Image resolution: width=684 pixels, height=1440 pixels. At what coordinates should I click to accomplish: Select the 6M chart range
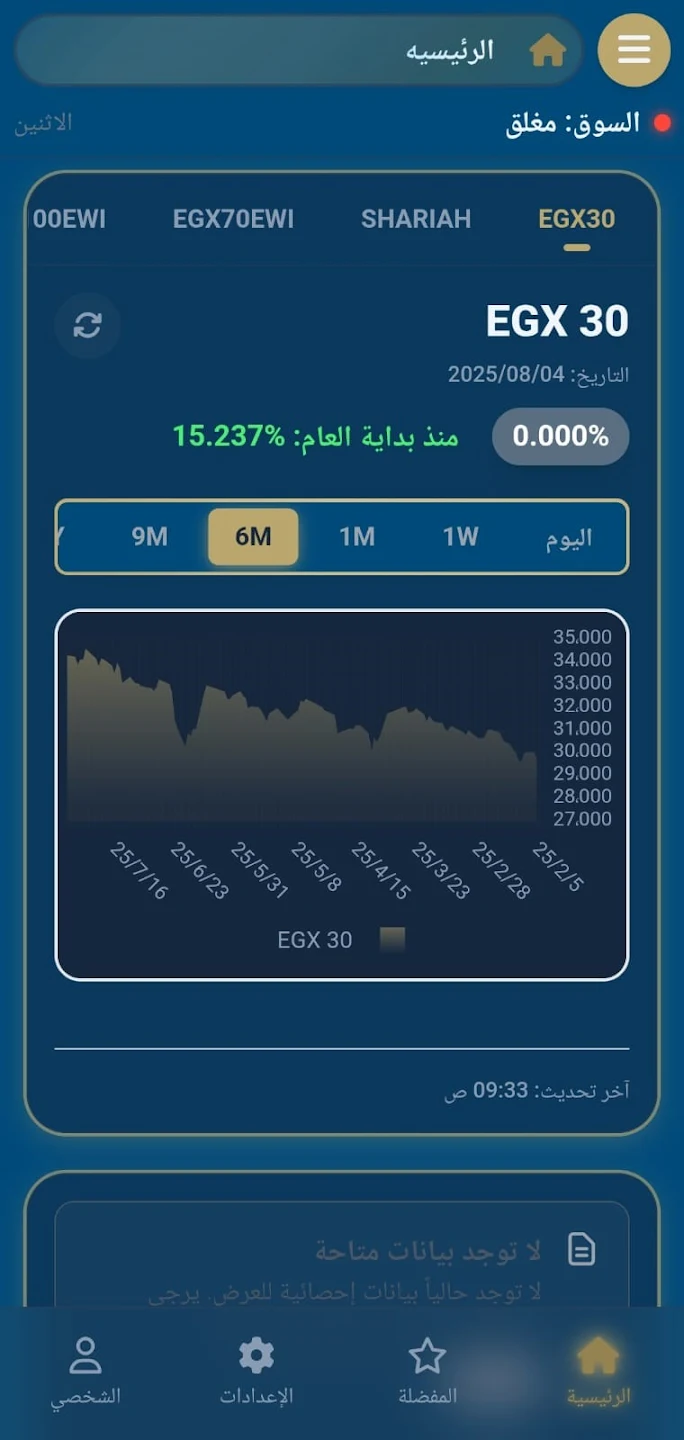253,537
